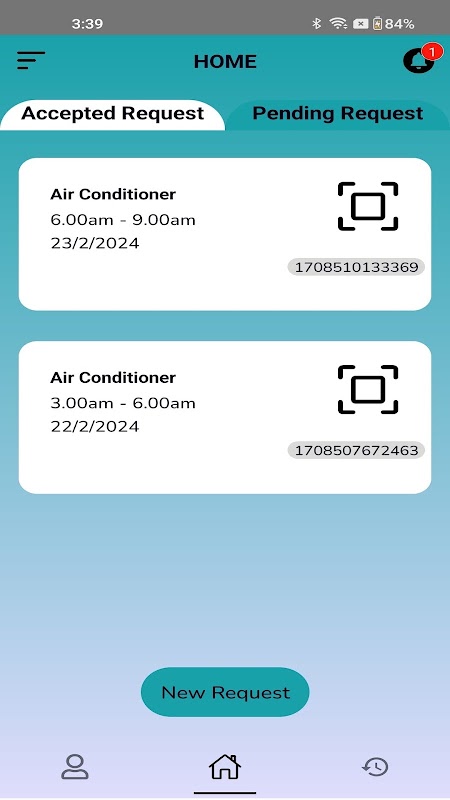Scan code for request 1708510133369

coord(368,206)
